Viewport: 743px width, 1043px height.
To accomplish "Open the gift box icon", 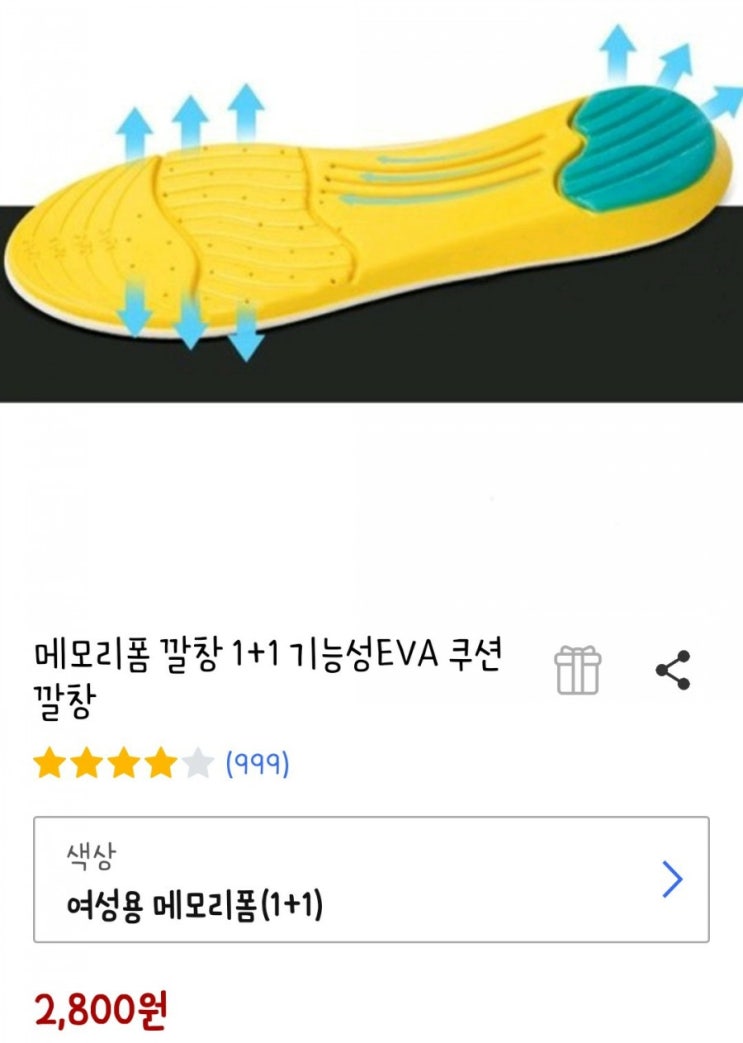I will 578,671.
